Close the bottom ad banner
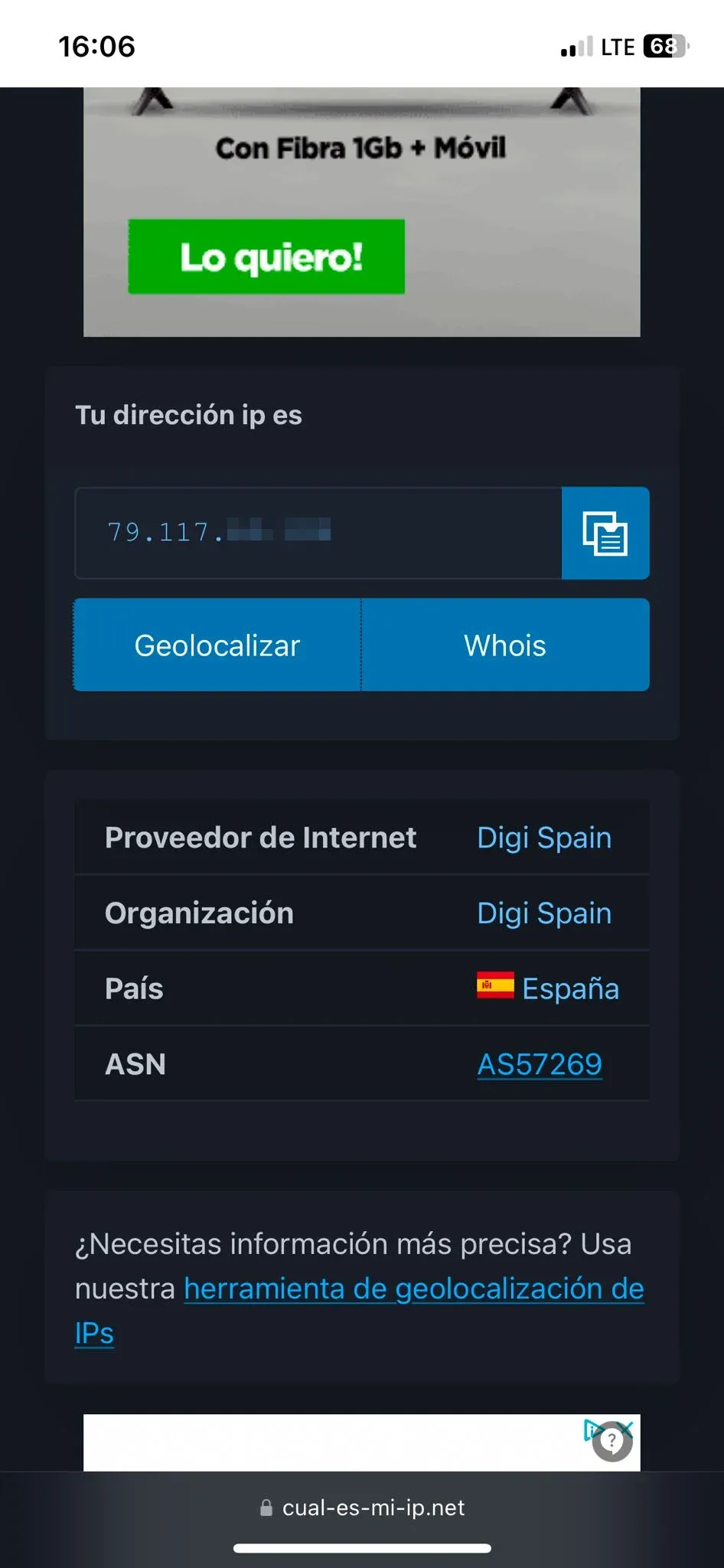The height and width of the screenshot is (1568, 724). [x=626, y=1429]
